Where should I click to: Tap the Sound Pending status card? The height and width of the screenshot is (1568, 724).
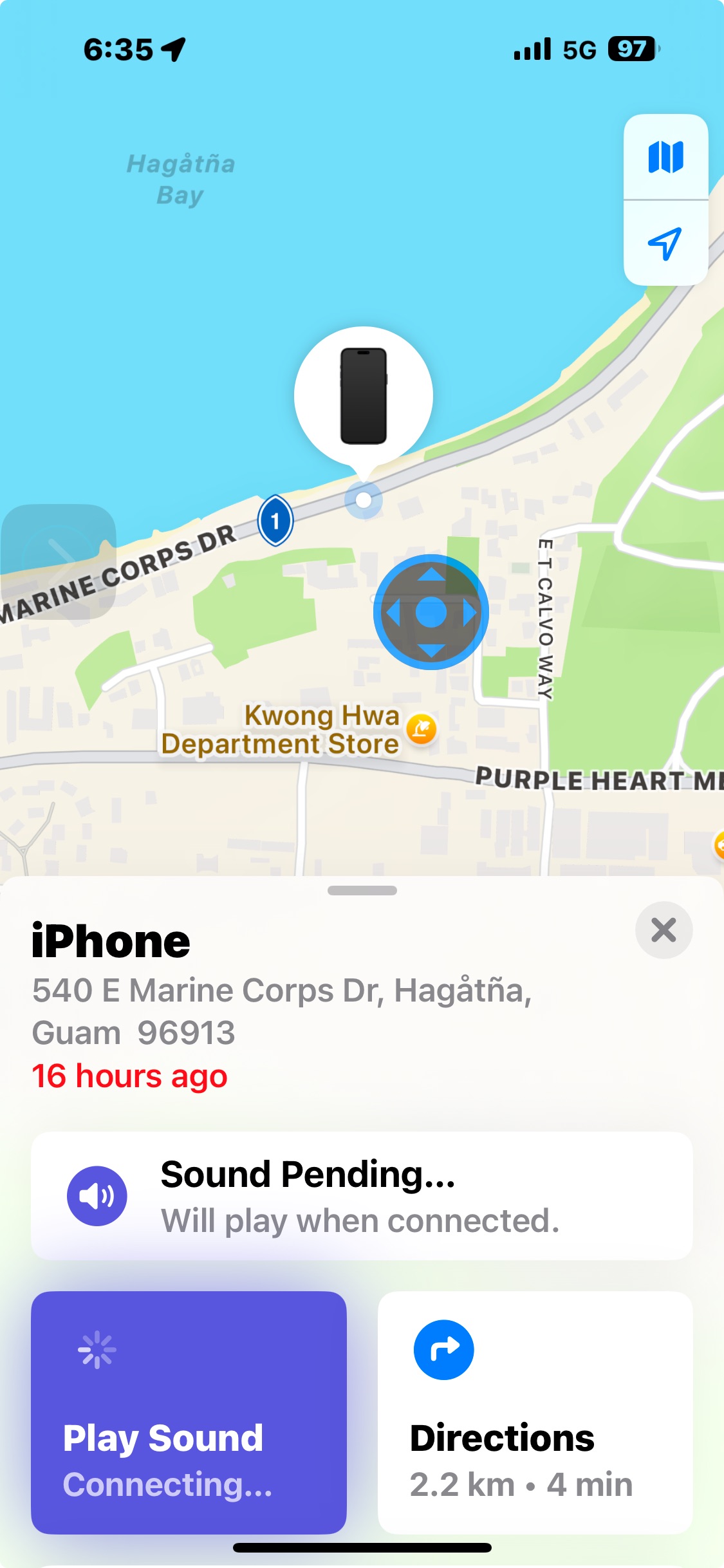tap(362, 1196)
